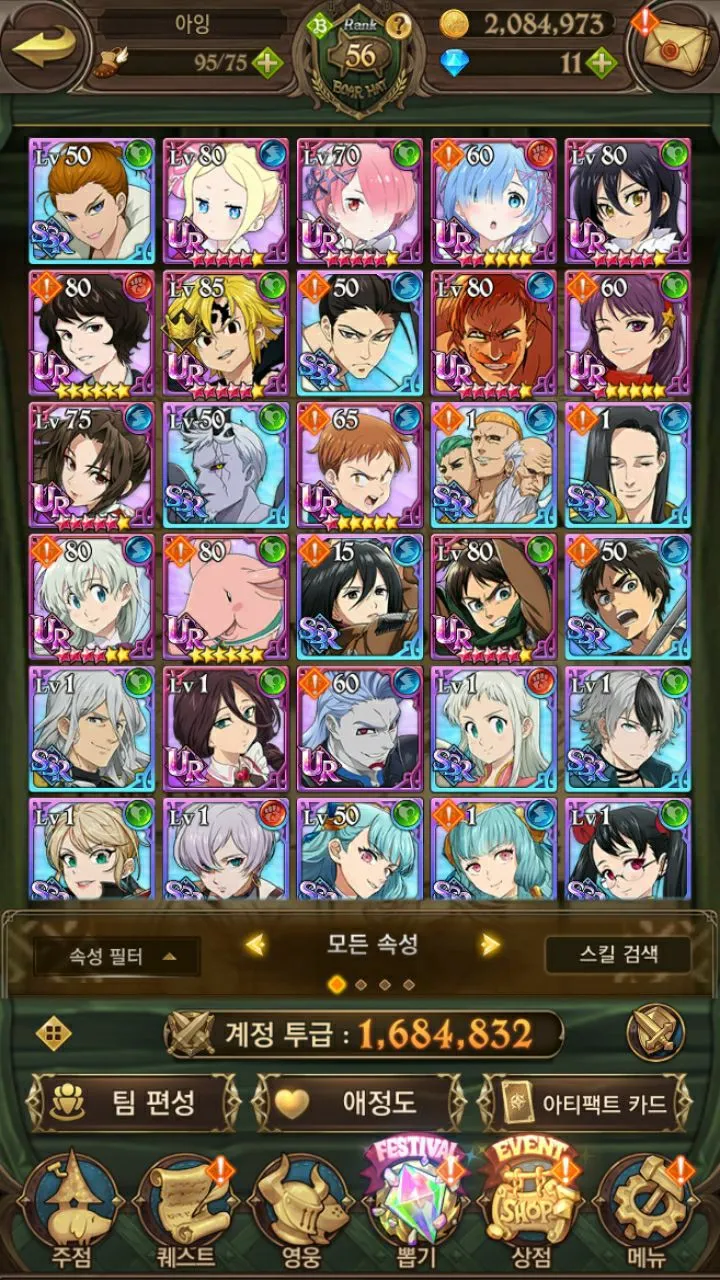Open 애정도 affection menu
This screenshot has width=720, height=1280.
coord(358,1102)
